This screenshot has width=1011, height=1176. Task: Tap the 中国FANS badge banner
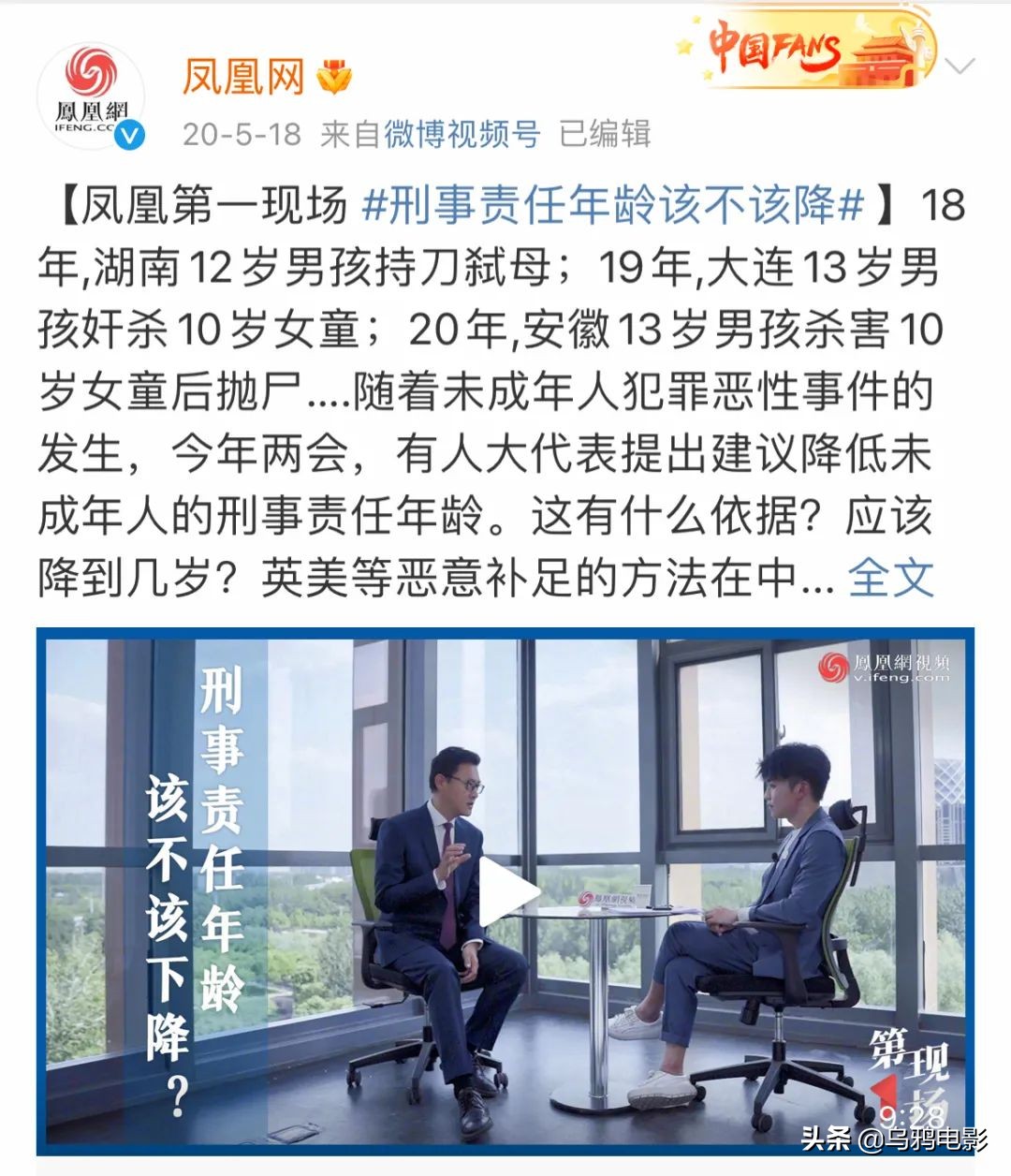807,50
